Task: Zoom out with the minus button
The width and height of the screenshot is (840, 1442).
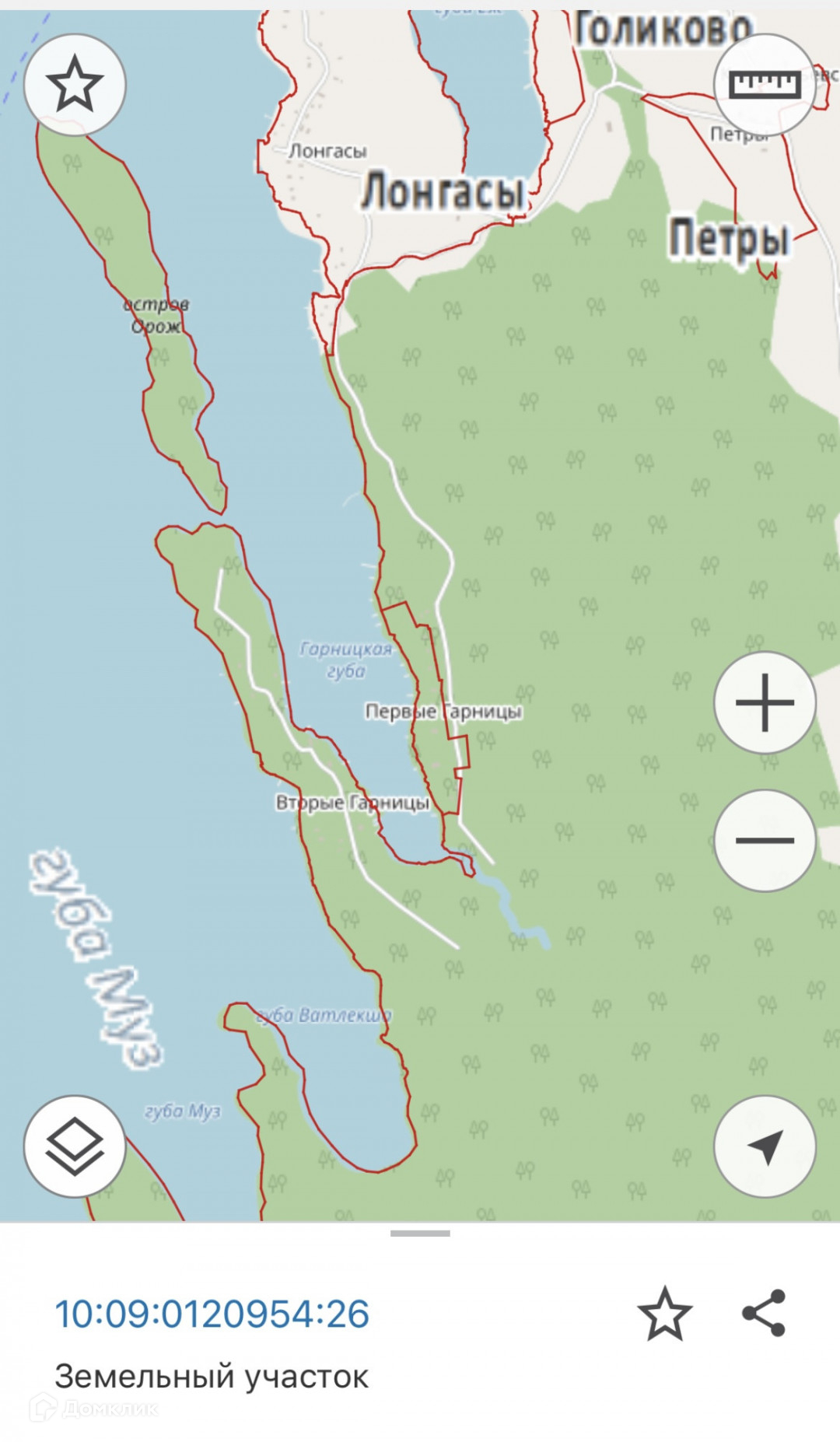Action: pos(765,840)
